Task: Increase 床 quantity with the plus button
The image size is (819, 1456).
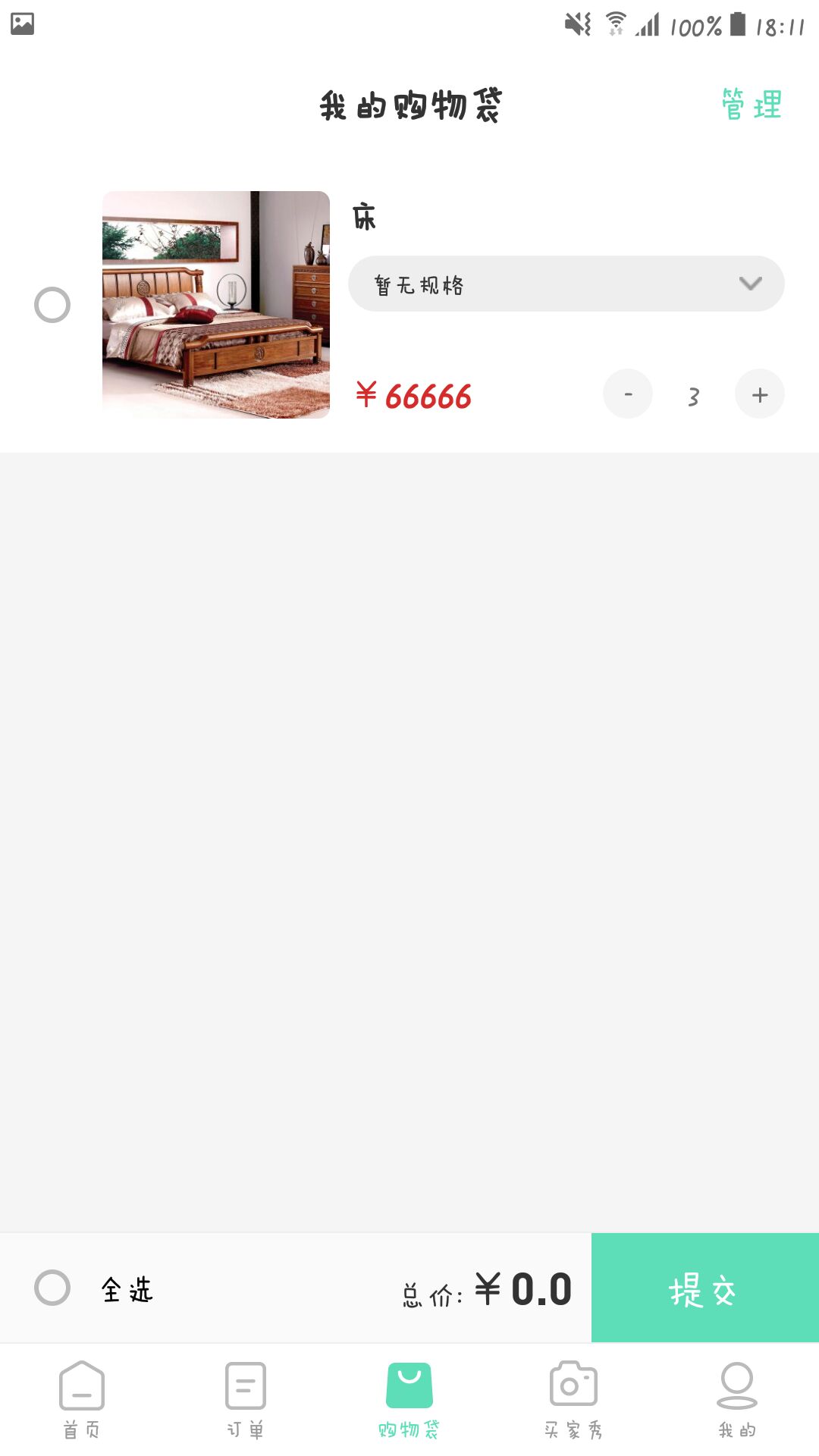Action: 760,394
